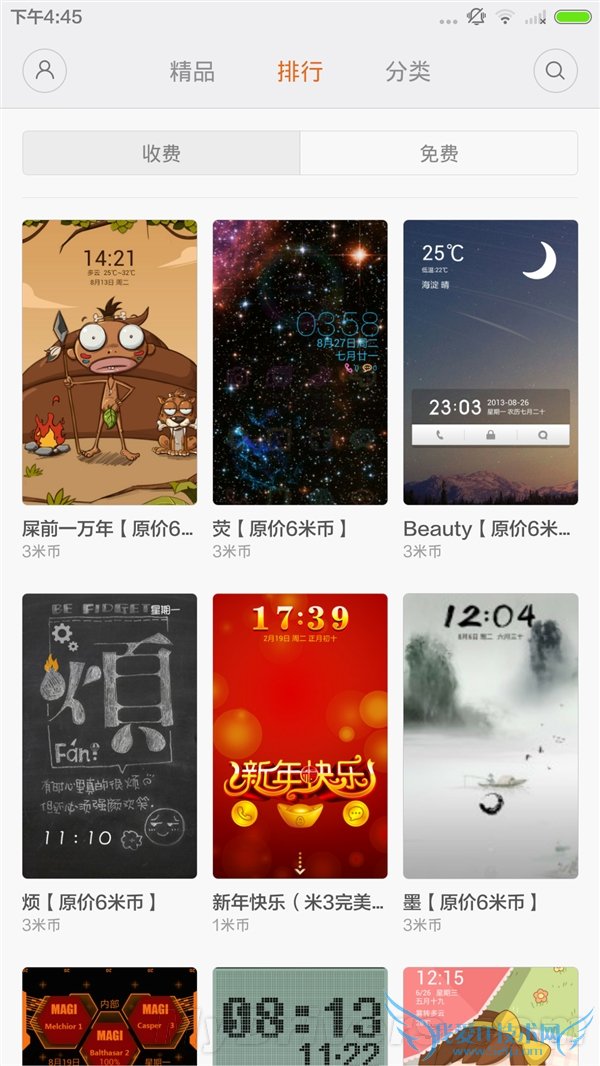The image size is (600, 1066).
Task: Switch to the 精品 tab
Action: 192,72
